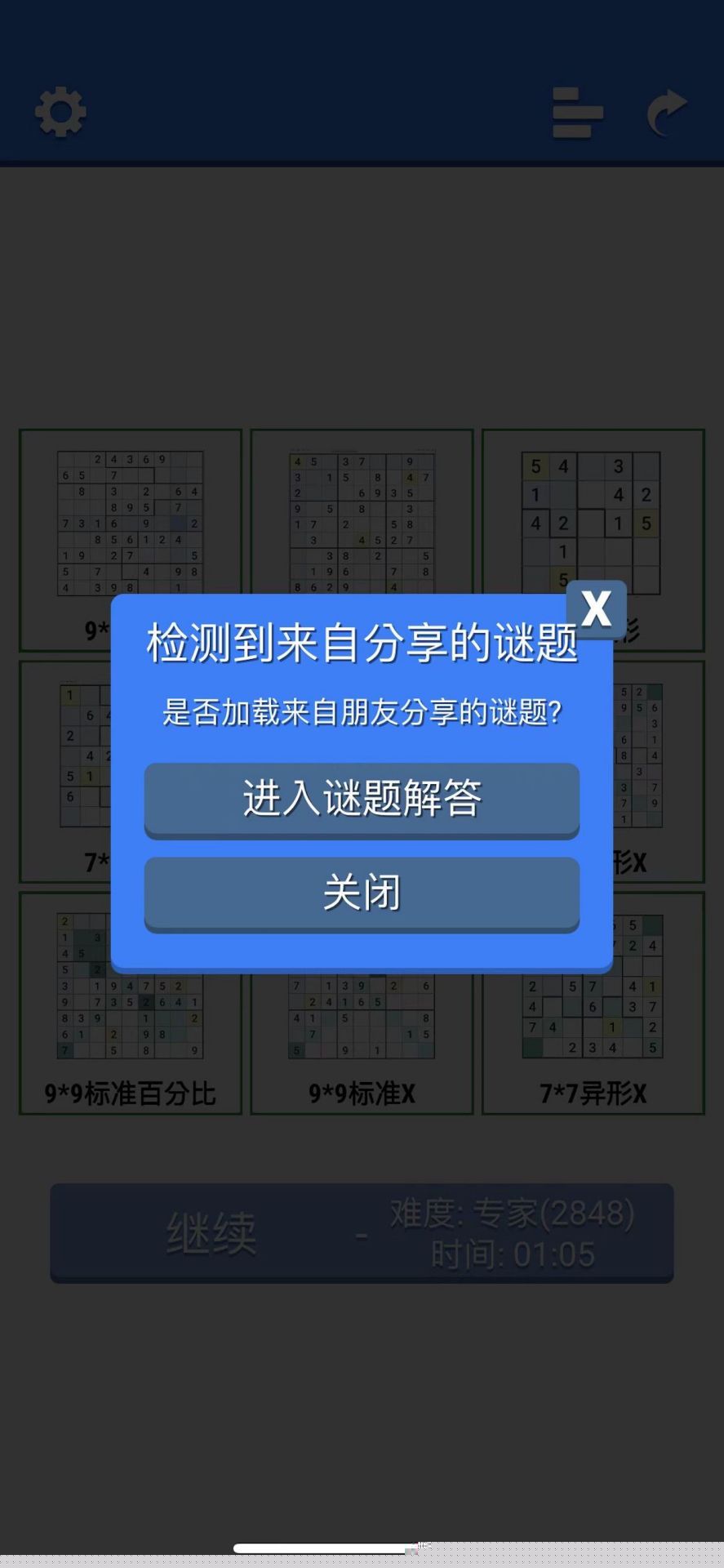Tap the 关闭 button in dialog
The image size is (724, 1568).
coord(362,893)
